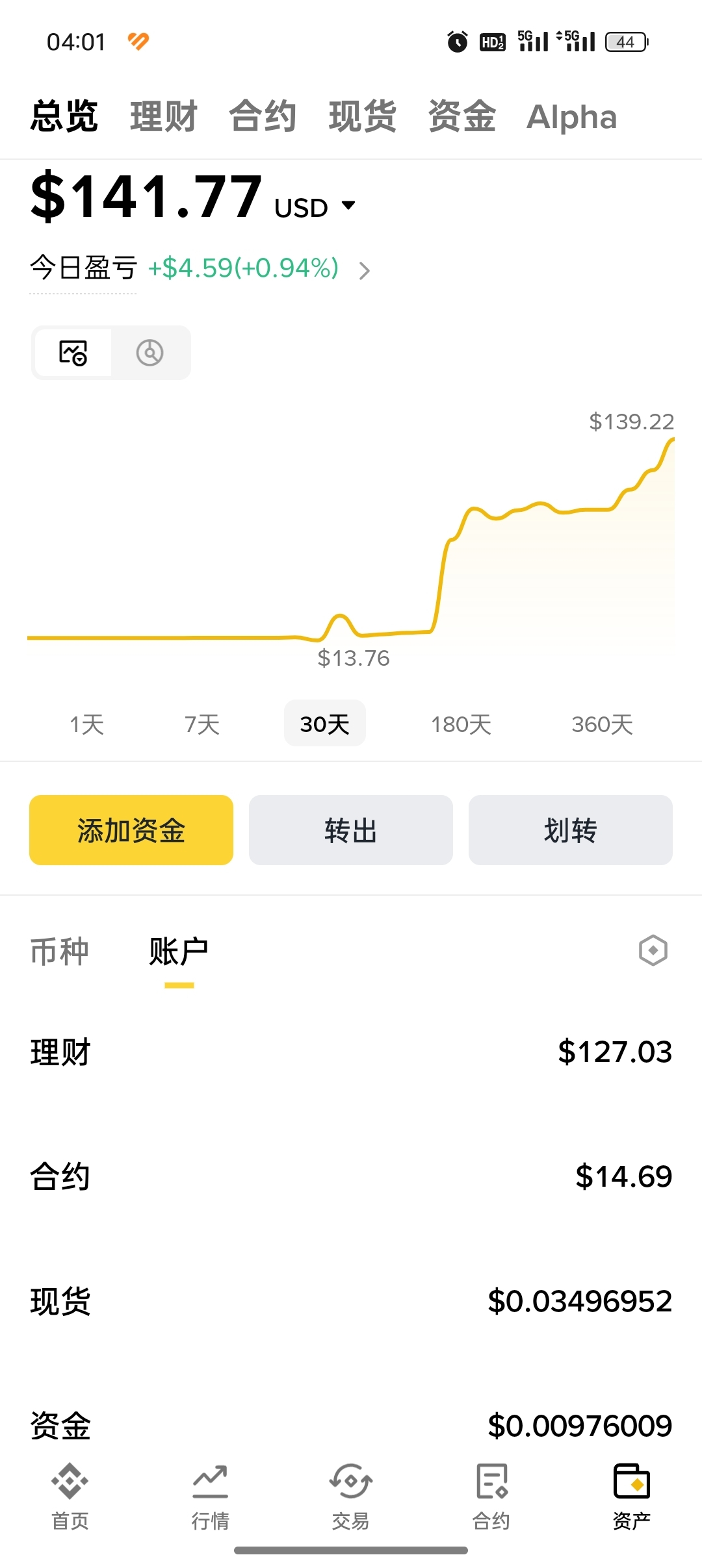702x1568 pixels.
Task: Select the 180天 chart range
Action: pos(461,724)
